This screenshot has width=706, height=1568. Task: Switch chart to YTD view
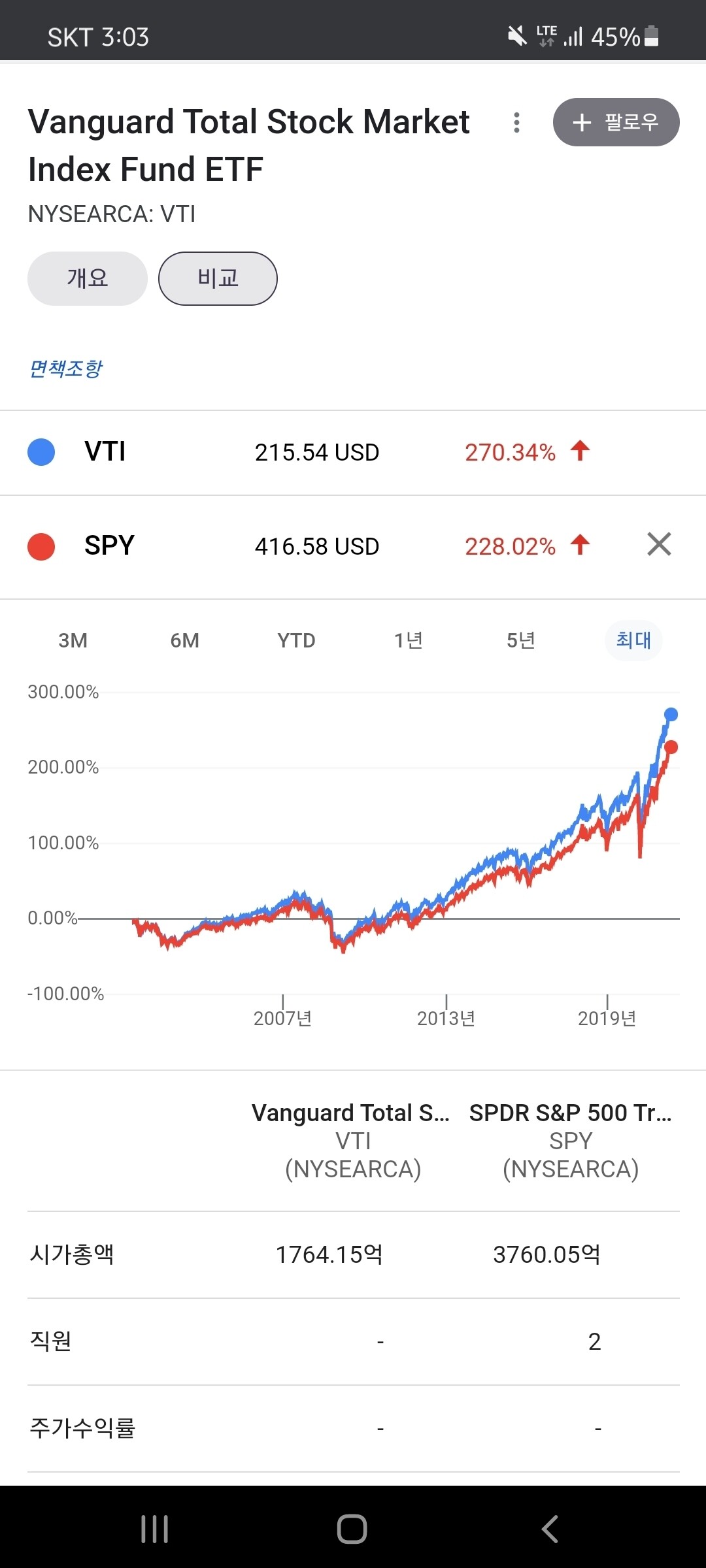295,640
